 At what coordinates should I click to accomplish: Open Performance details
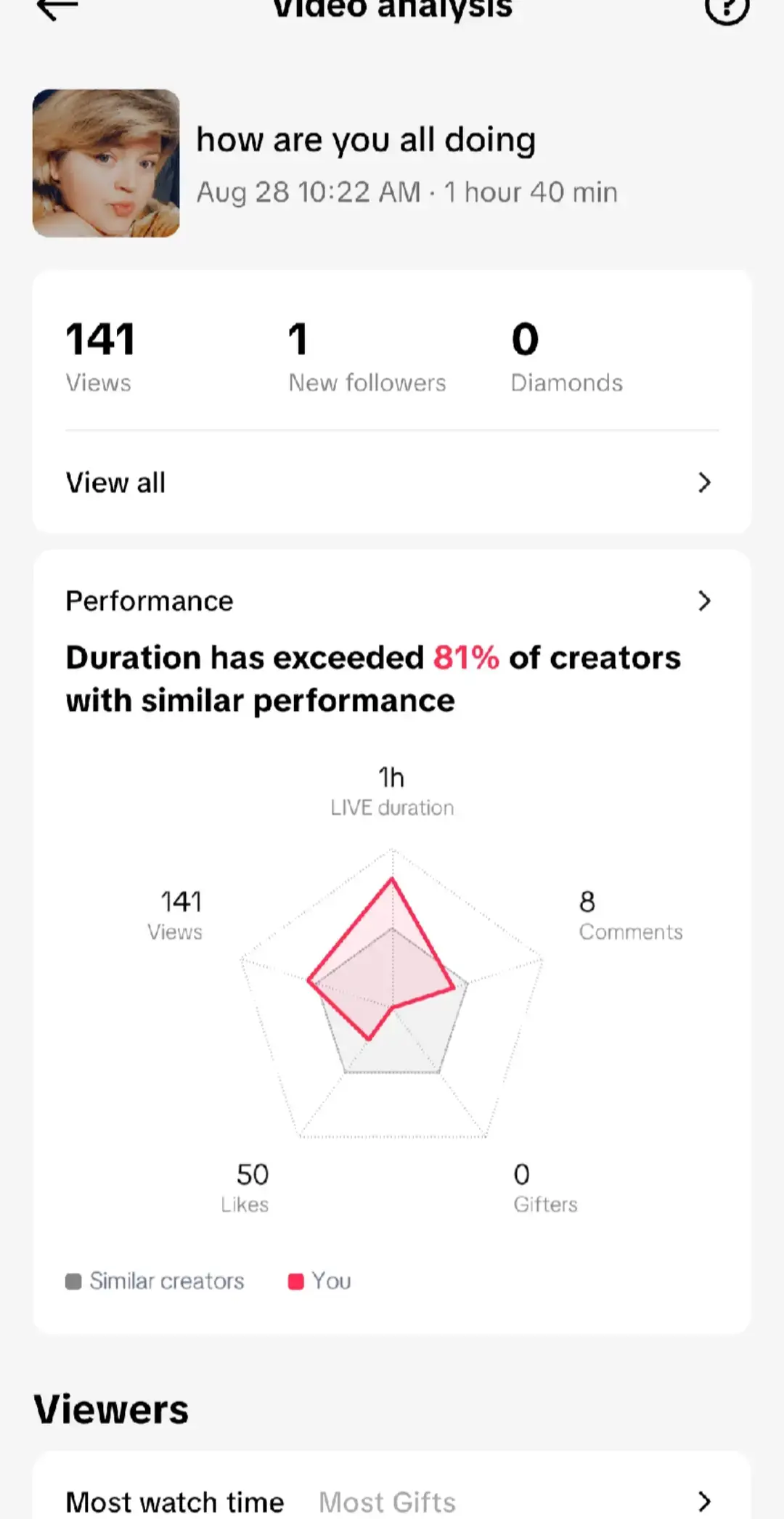tap(391, 601)
